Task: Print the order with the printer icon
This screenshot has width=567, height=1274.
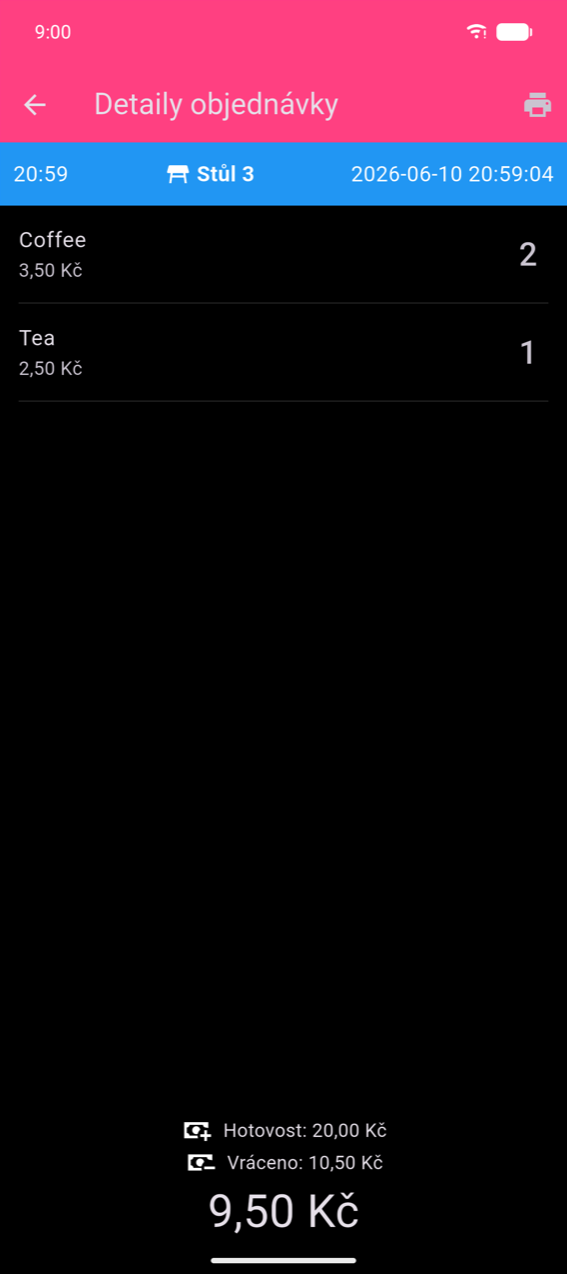Action: coord(538,105)
